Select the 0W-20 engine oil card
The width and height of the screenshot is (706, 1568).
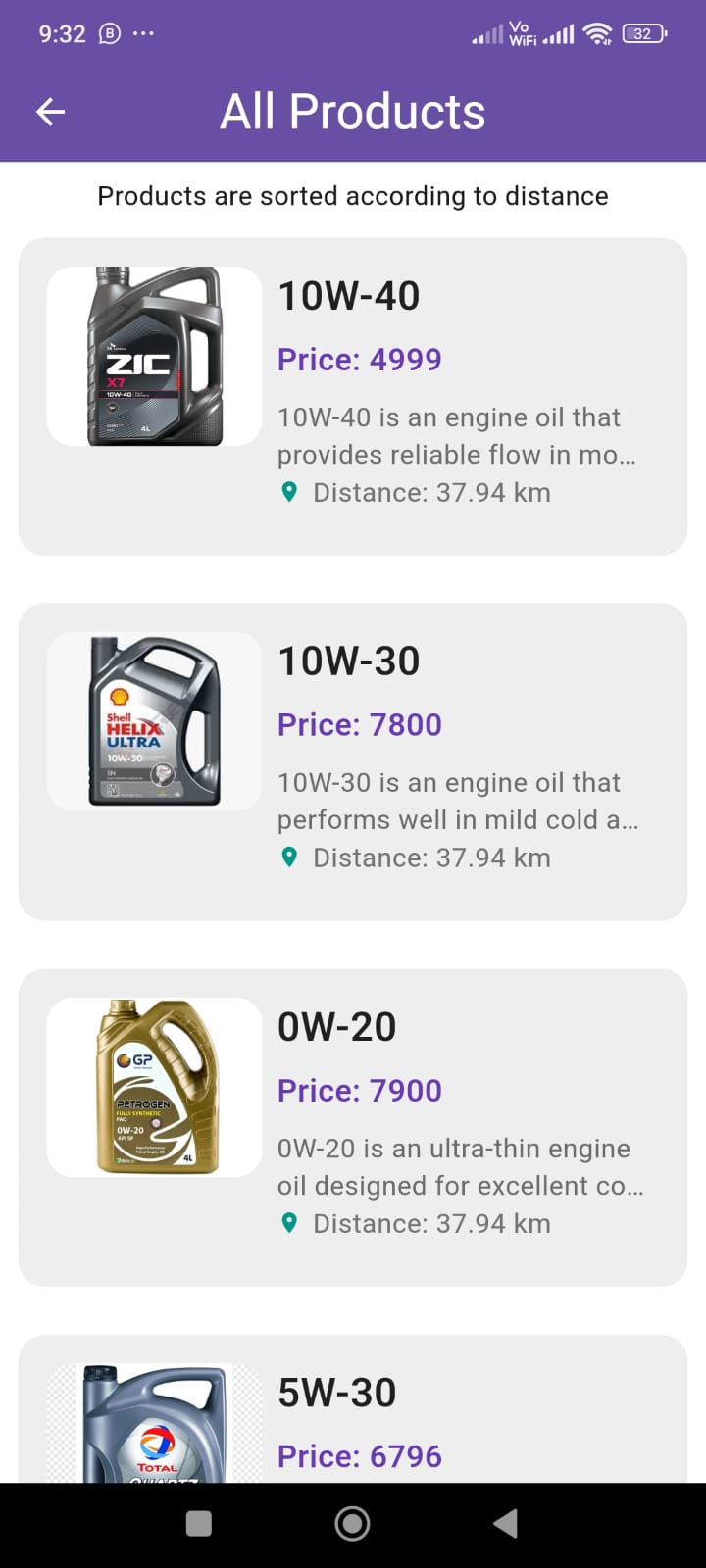click(353, 1127)
